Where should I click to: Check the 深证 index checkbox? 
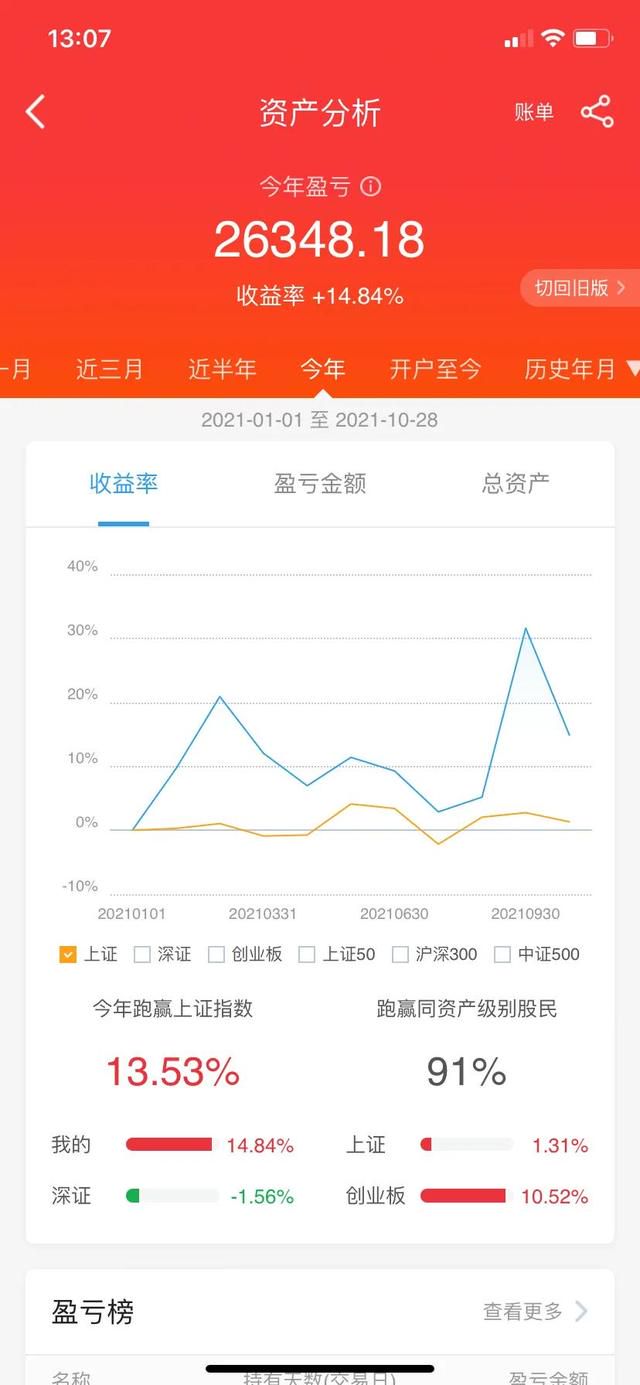click(x=142, y=954)
